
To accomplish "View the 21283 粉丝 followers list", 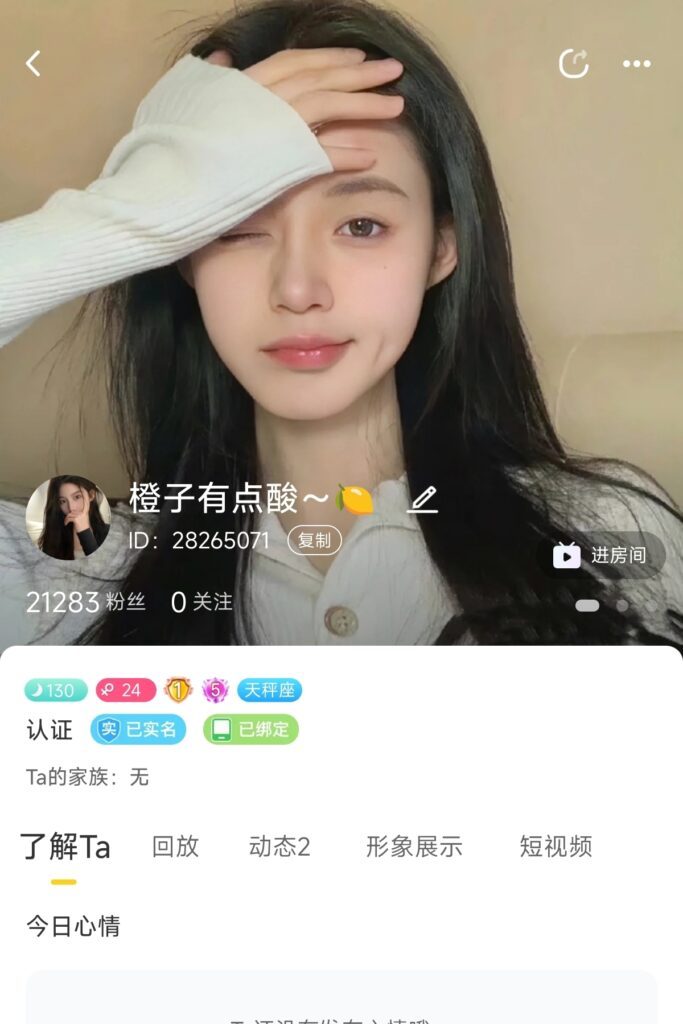I will click(85, 602).
